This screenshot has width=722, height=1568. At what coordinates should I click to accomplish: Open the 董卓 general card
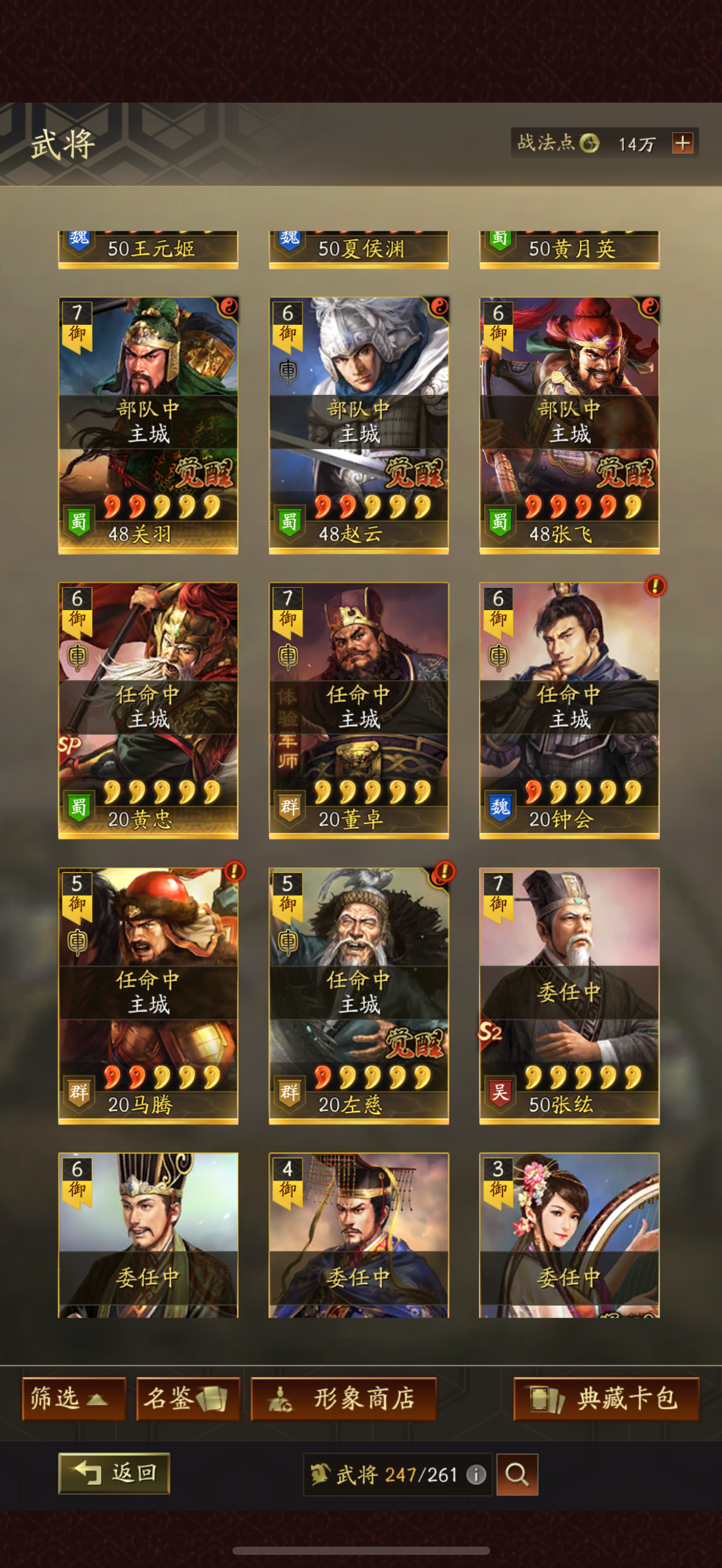tap(359, 710)
